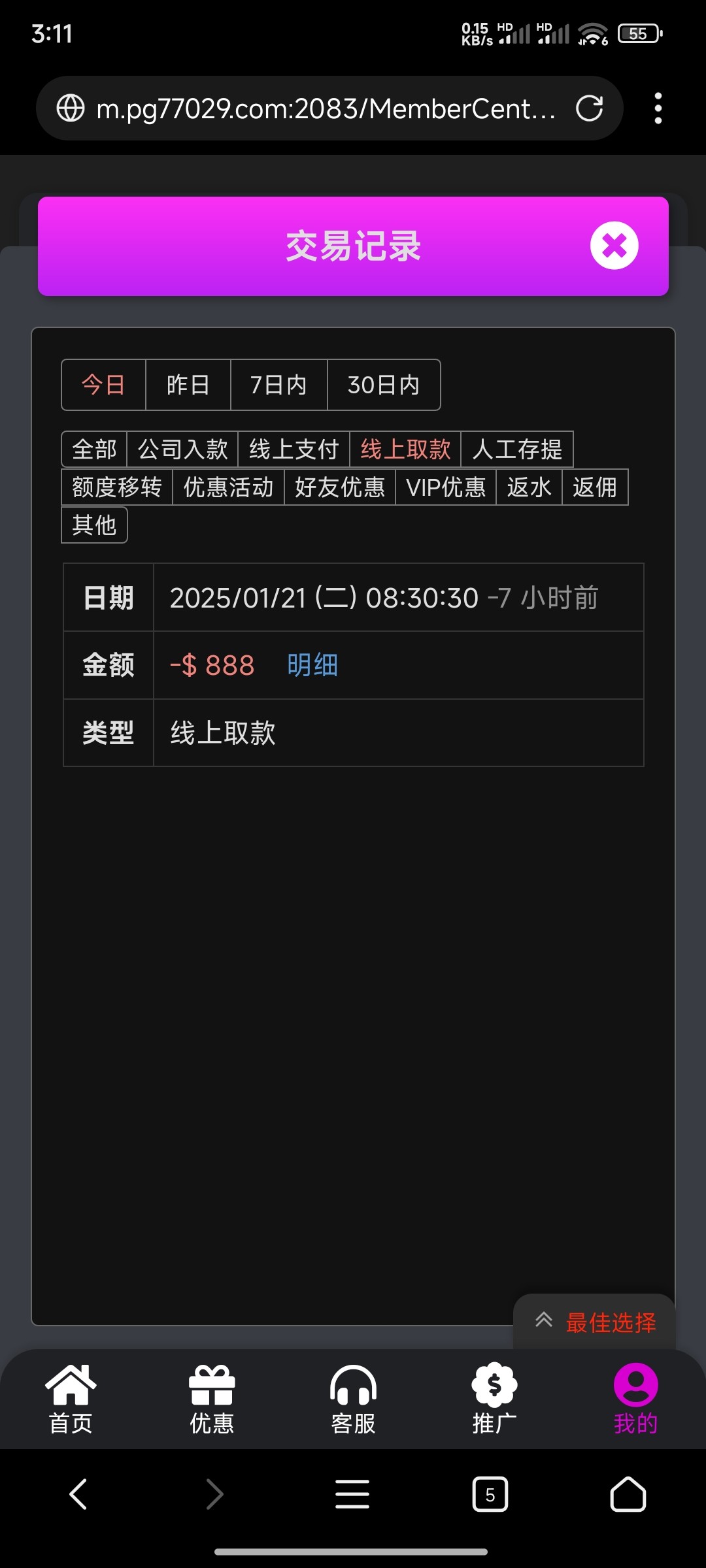The height and width of the screenshot is (1568, 706).
Task: Contact 客服 support
Action: pos(353,1398)
